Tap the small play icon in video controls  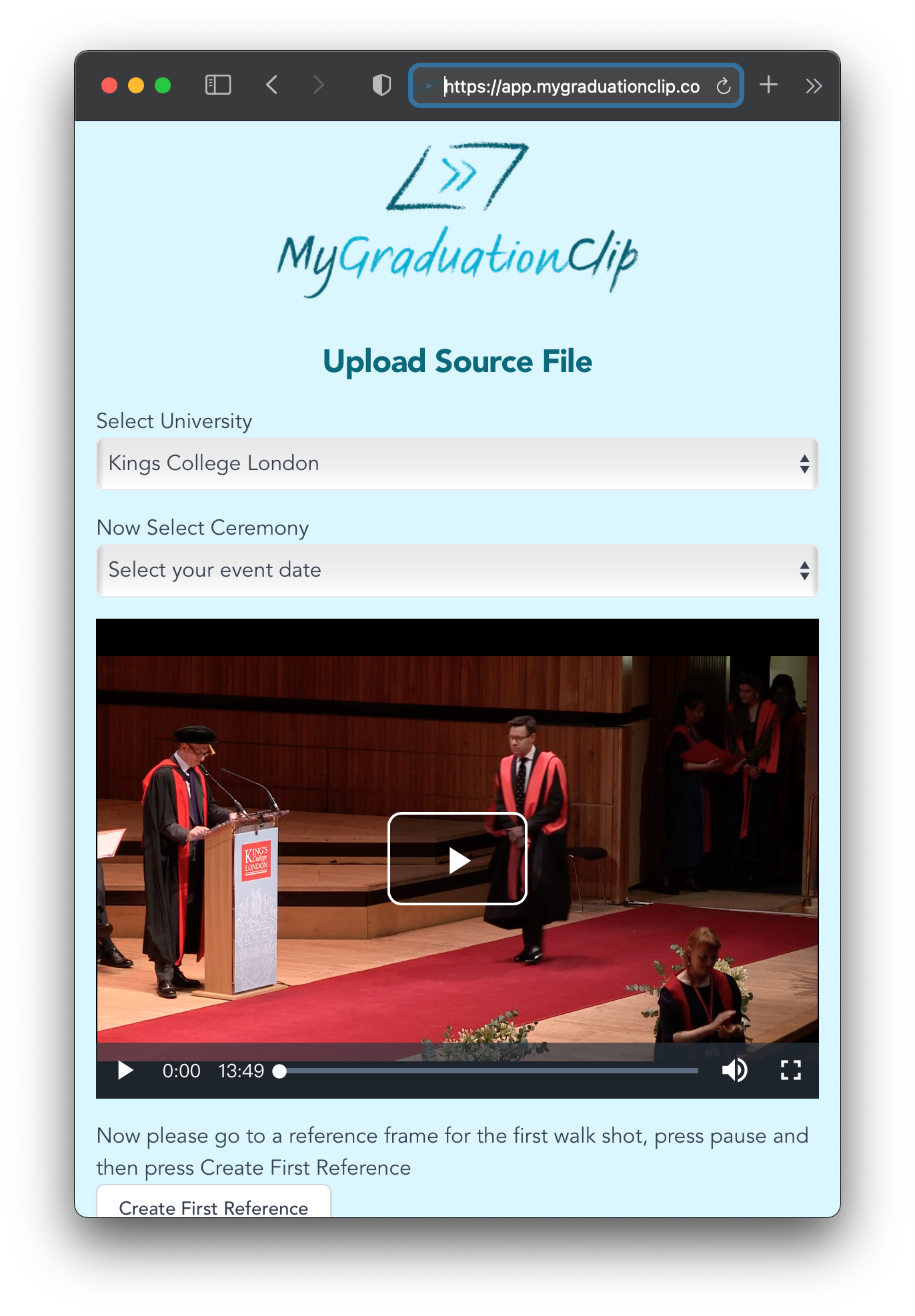click(x=125, y=1071)
